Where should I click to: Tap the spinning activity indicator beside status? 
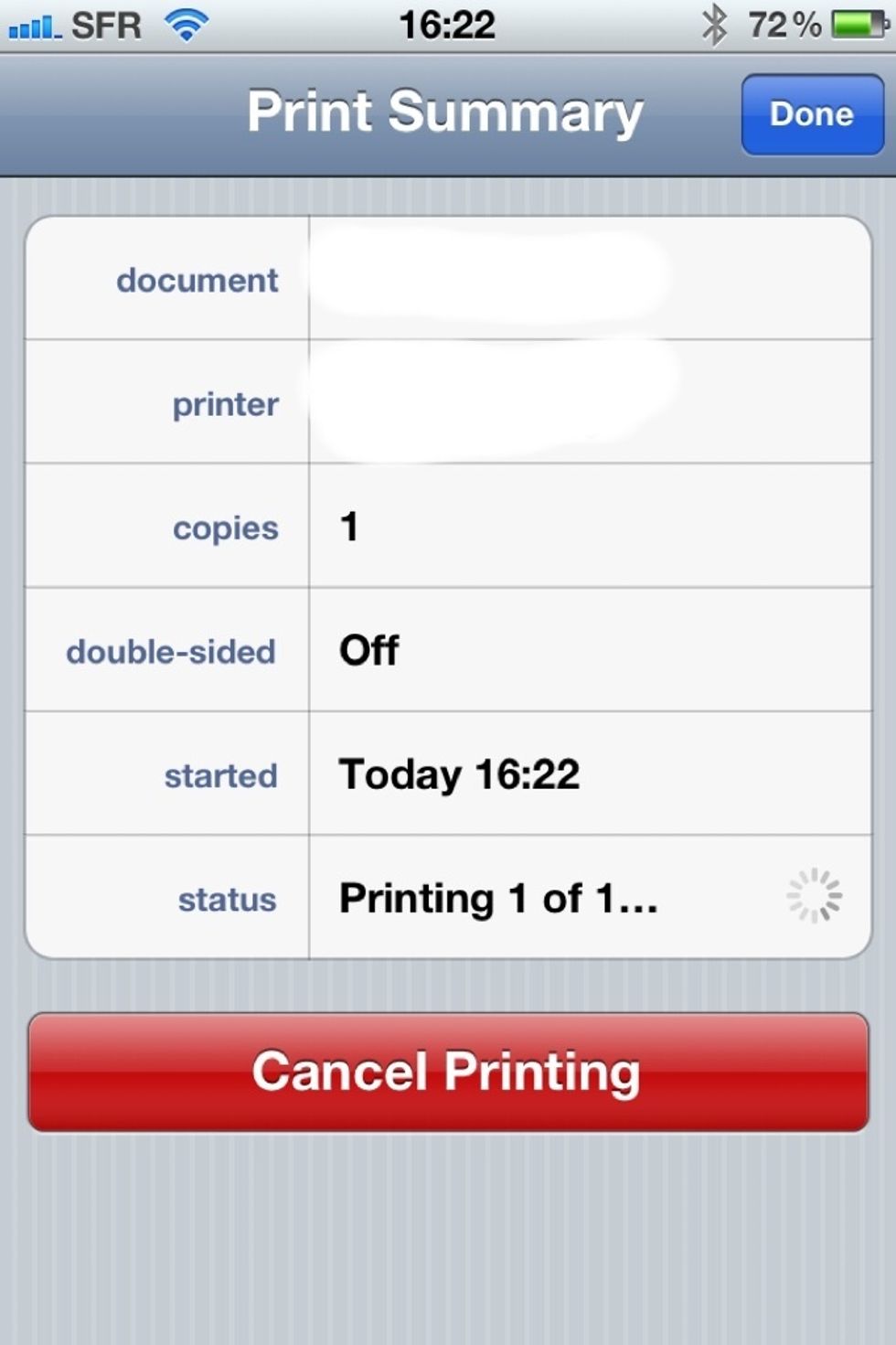click(812, 899)
